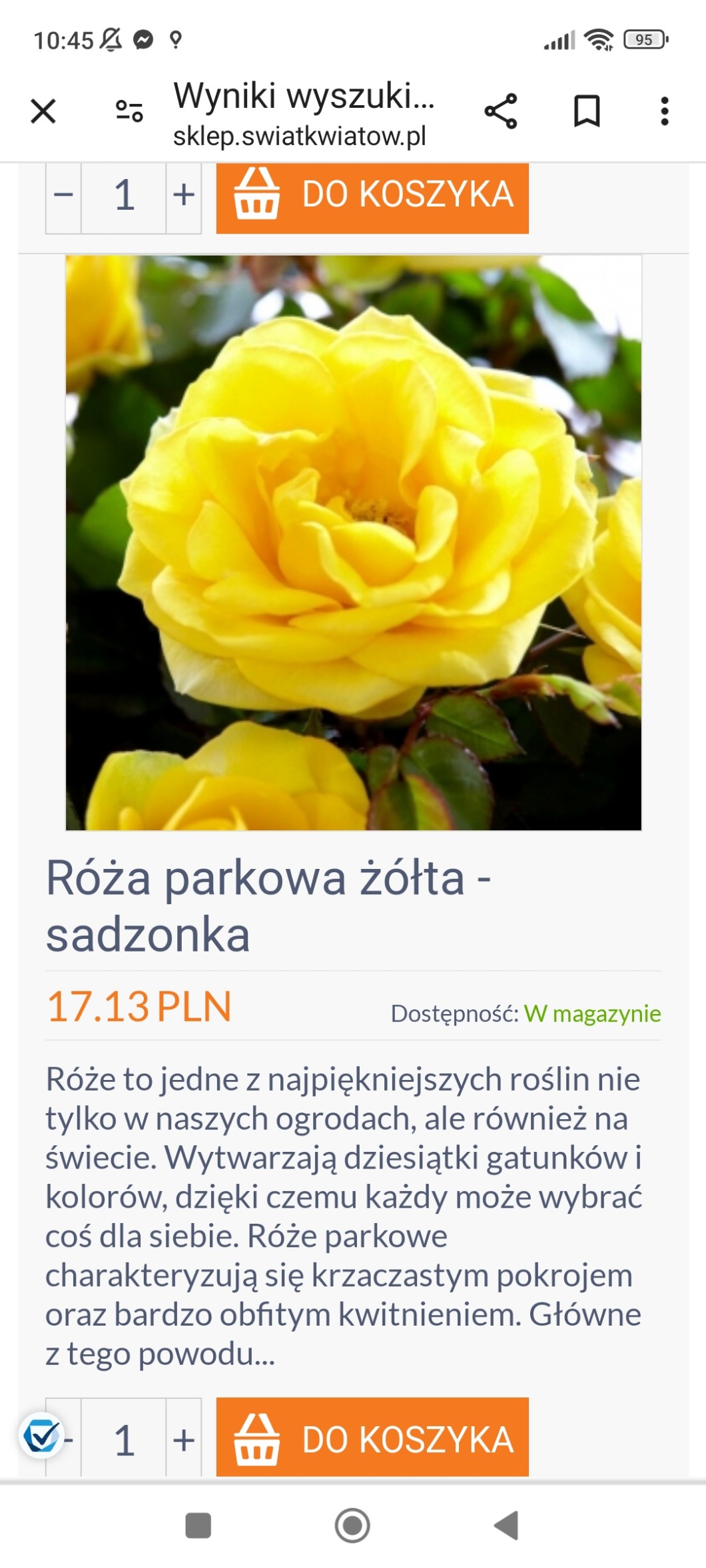Share this page
Image resolution: width=706 pixels, height=1568 pixels.
pos(501,111)
